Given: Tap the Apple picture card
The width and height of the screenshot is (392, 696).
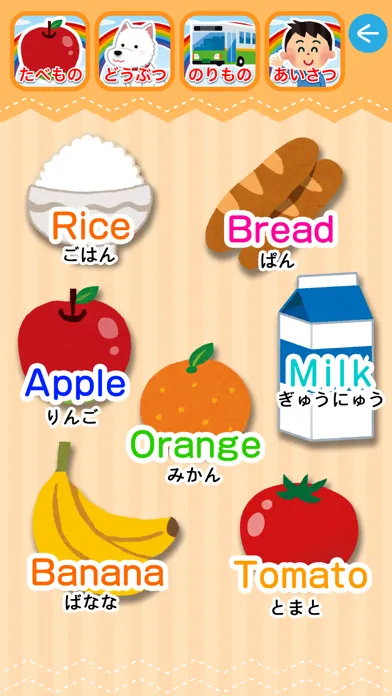Looking at the screenshot, I should (75, 356).
